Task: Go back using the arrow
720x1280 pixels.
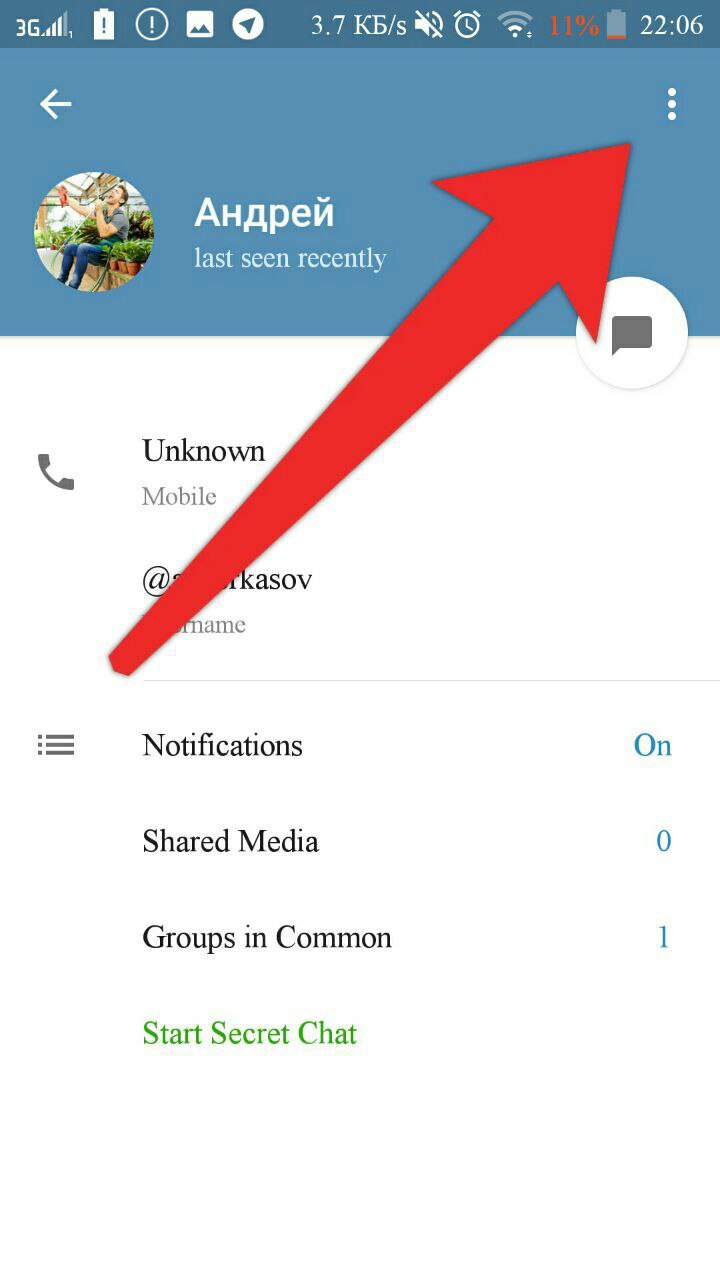Action: tap(56, 104)
